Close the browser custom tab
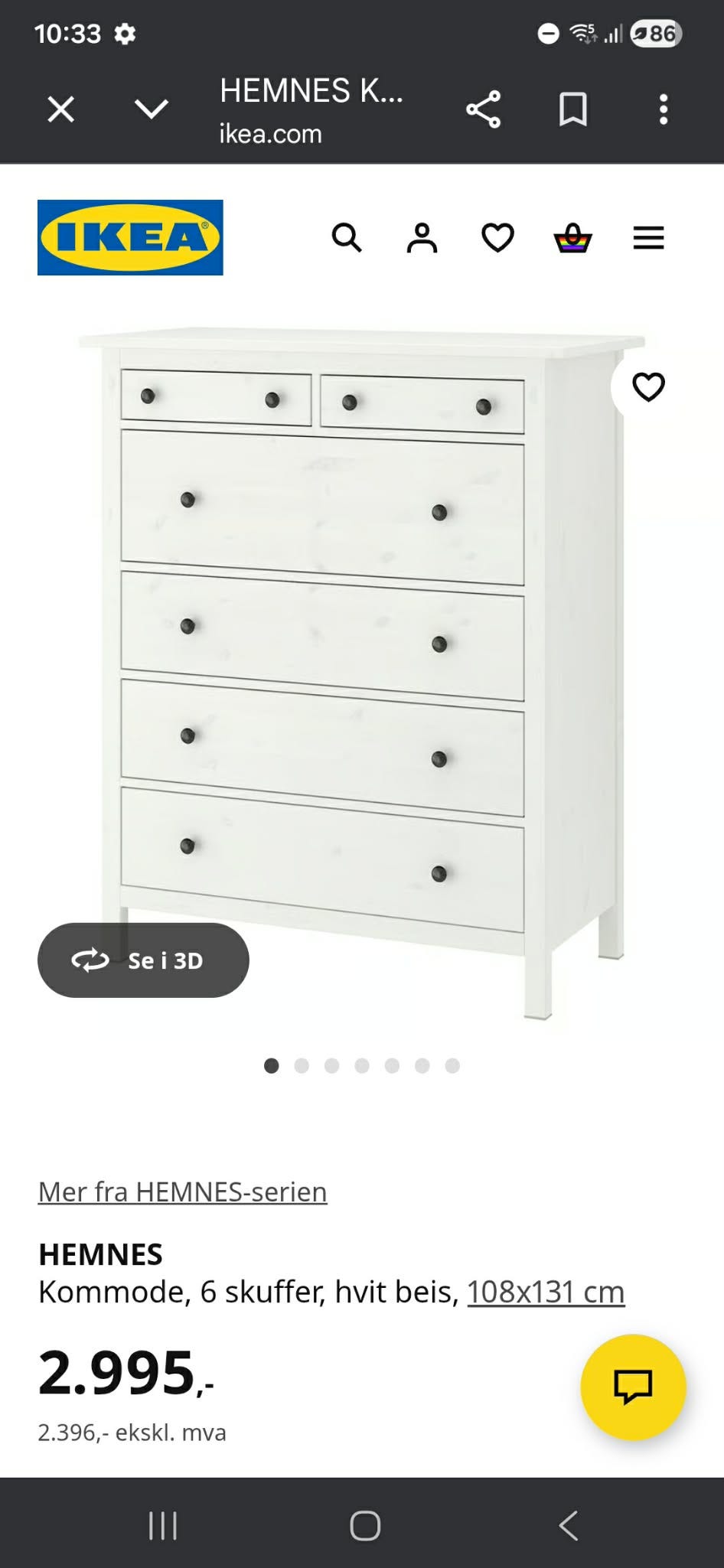 (61, 109)
